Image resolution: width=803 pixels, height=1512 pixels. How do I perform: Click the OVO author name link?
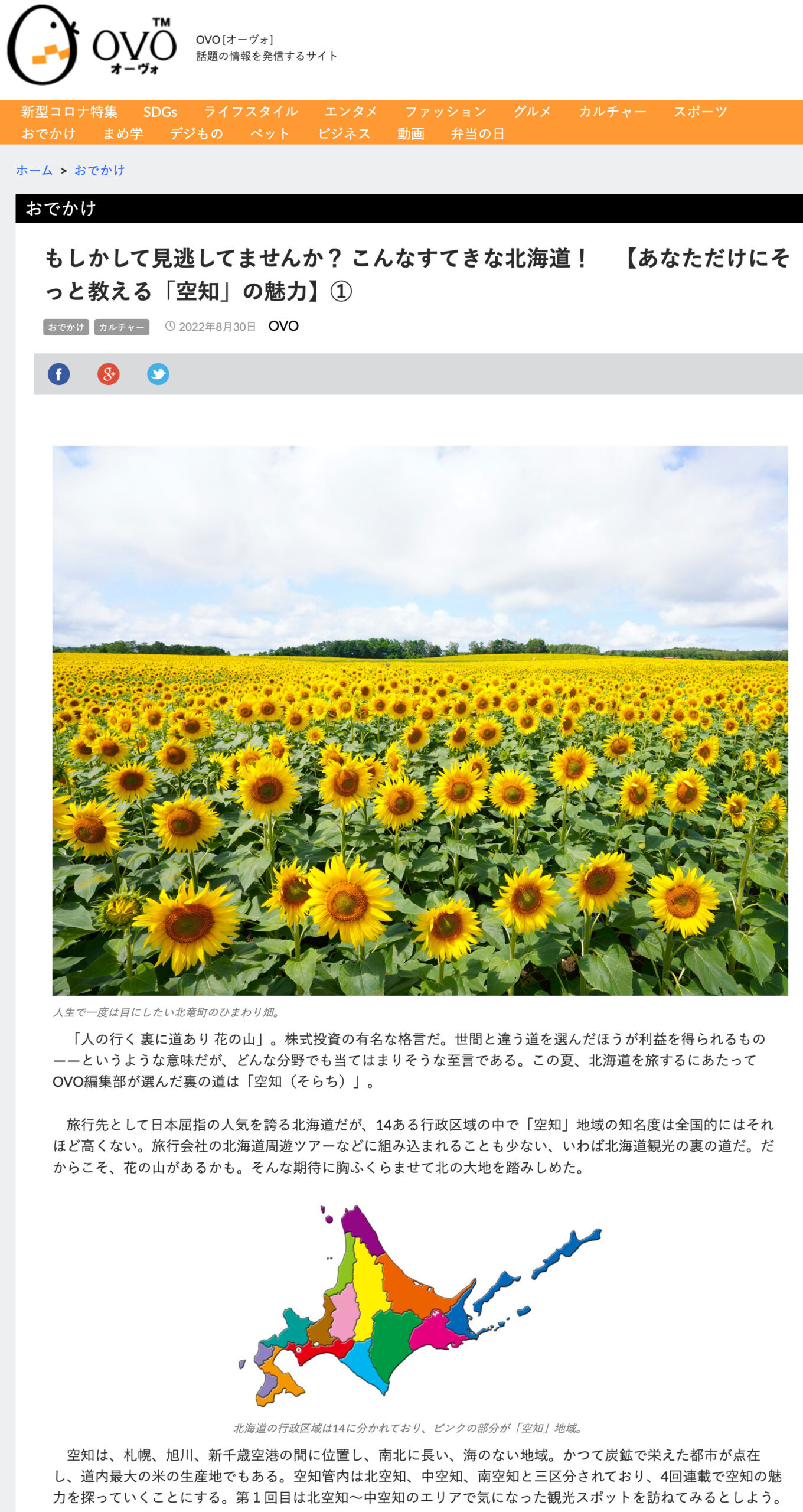283,325
